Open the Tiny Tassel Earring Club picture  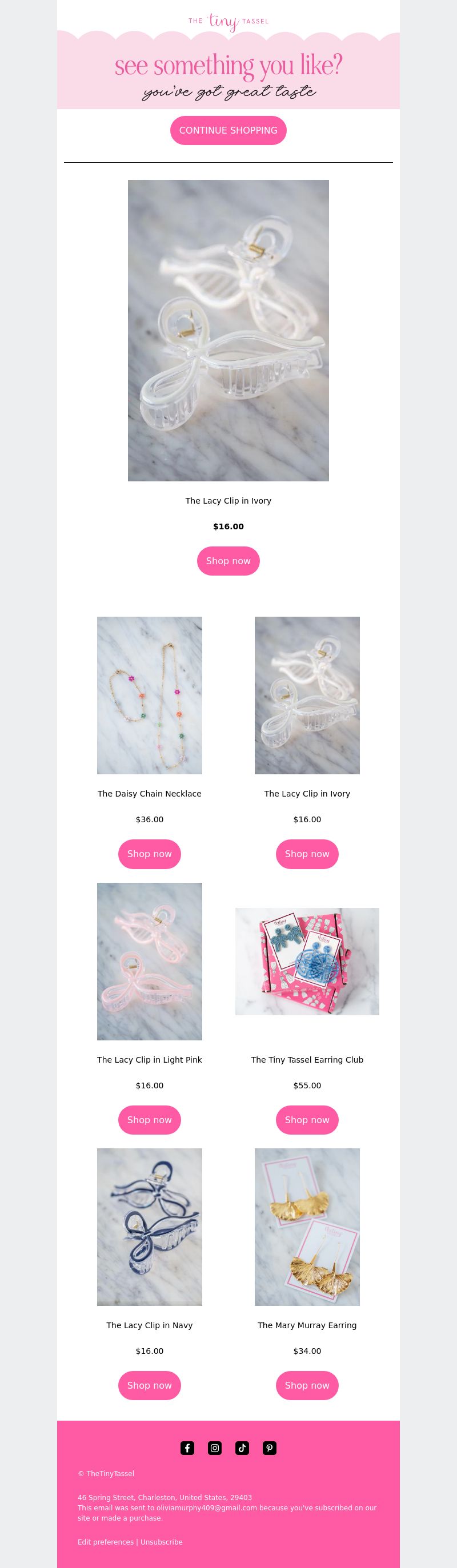tap(307, 961)
